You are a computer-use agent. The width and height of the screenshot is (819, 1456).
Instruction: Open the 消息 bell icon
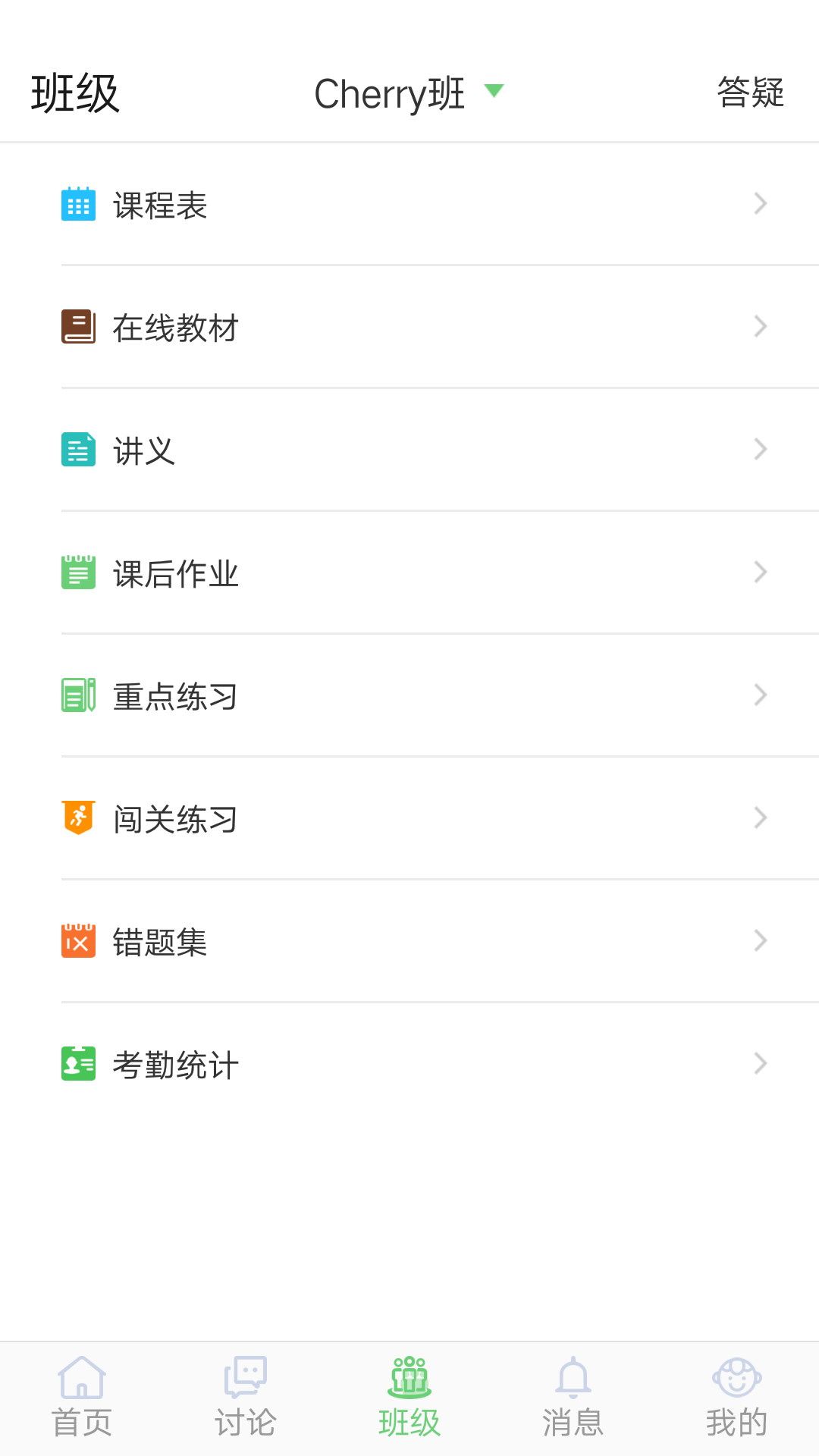[573, 1382]
